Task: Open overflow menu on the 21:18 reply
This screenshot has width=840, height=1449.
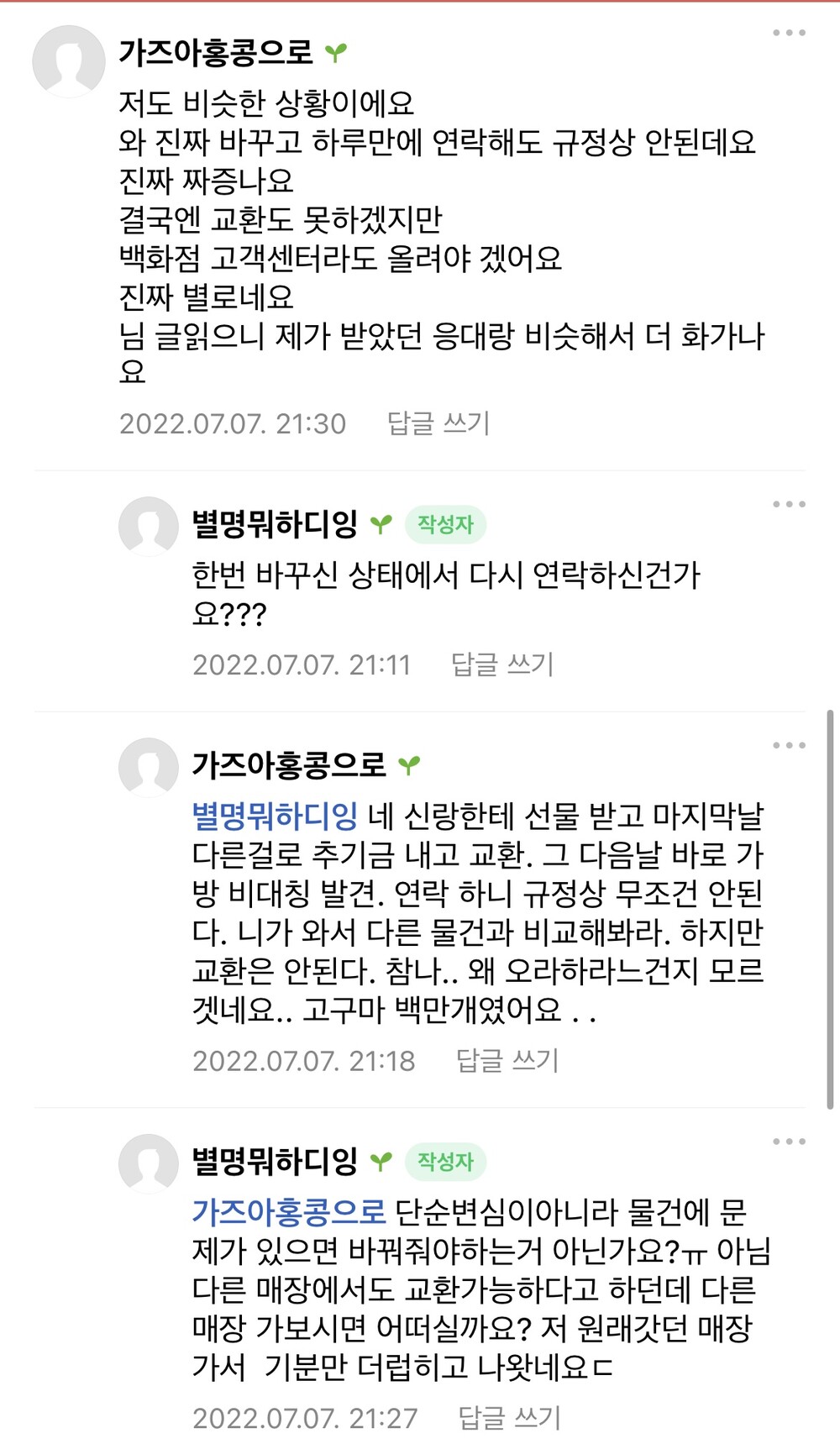Action: pos(789,745)
